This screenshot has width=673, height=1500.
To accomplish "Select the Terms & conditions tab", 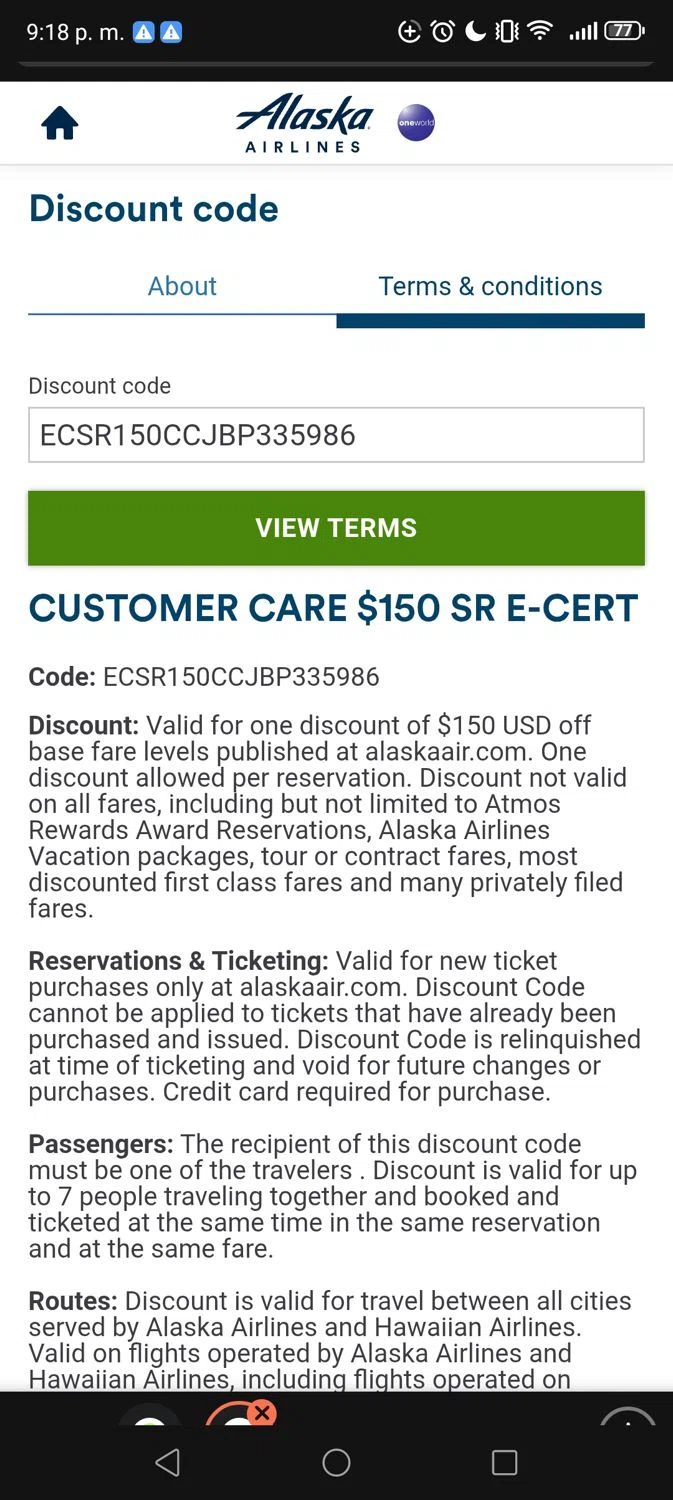I will (490, 286).
